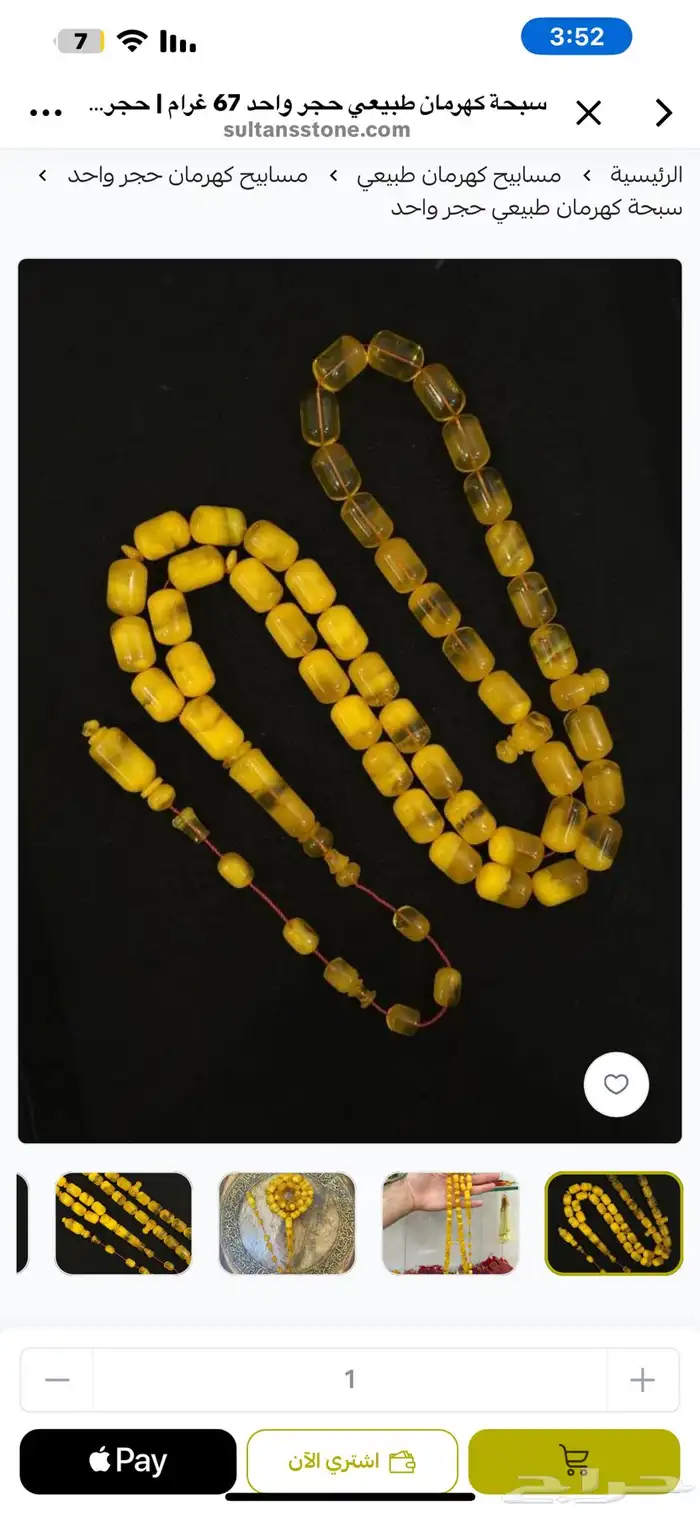The height and width of the screenshot is (1514, 700).
Task: Open مسابيح كهرمان حجر واحد breadcrumb link
Action: pos(188,176)
